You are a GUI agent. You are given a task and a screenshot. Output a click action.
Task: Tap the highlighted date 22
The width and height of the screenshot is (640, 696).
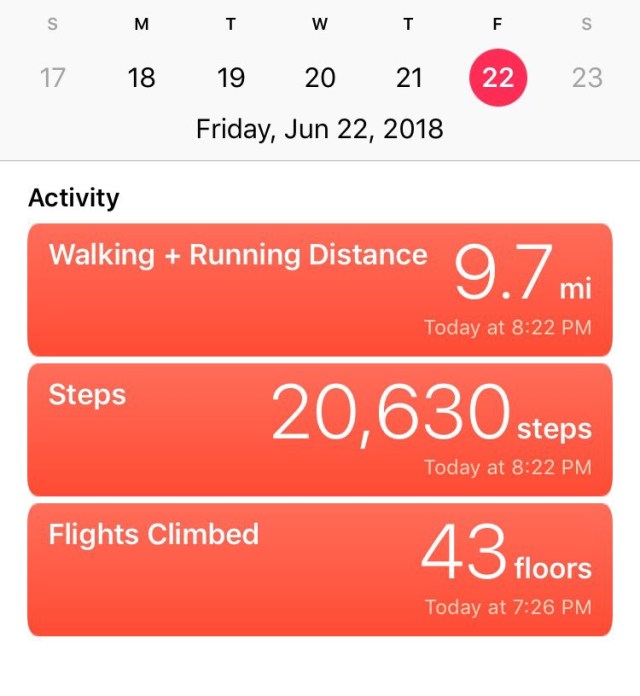coord(498,78)
